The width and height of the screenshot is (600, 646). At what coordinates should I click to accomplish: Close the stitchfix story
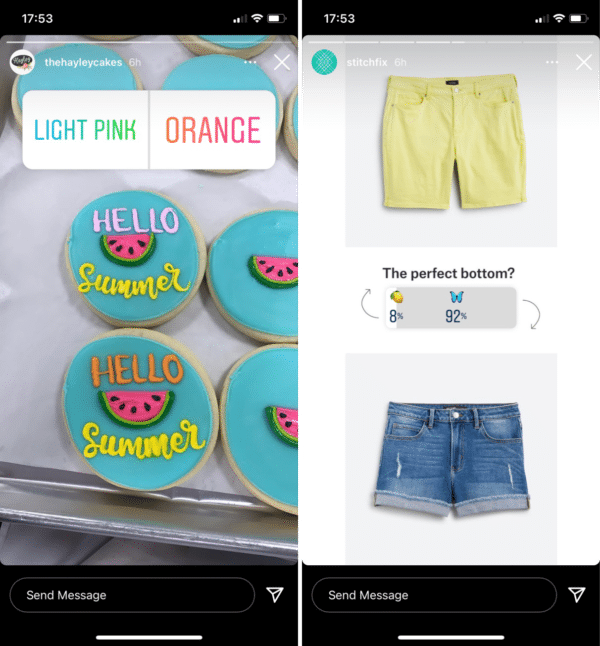point(584,62)
